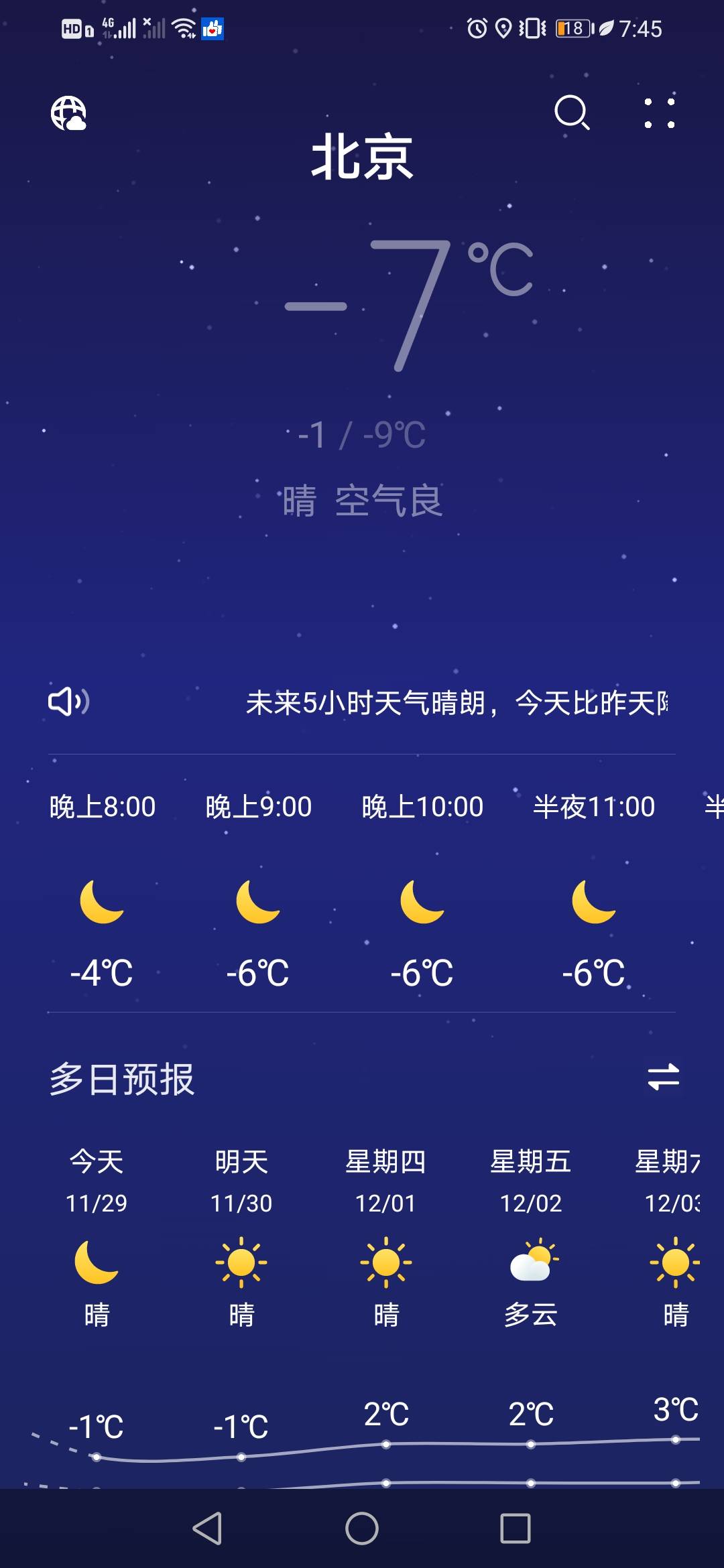Play the weather voice broadcast speaker icon

(69, 702)
